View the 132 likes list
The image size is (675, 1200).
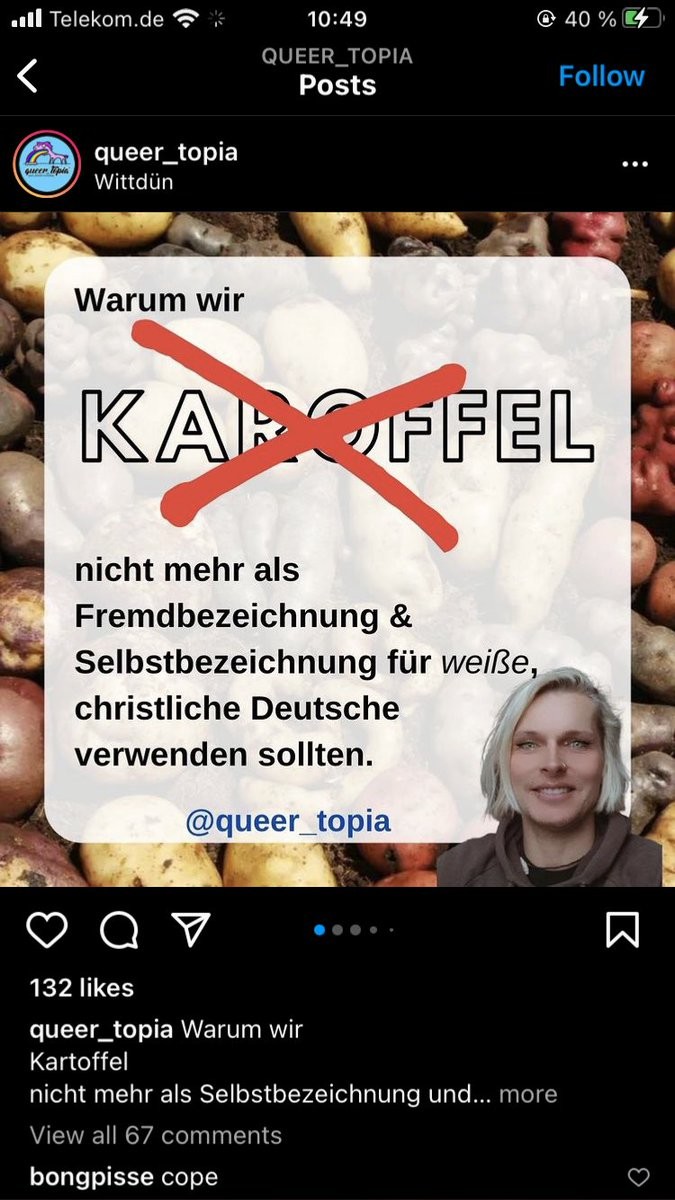point(82,988)
